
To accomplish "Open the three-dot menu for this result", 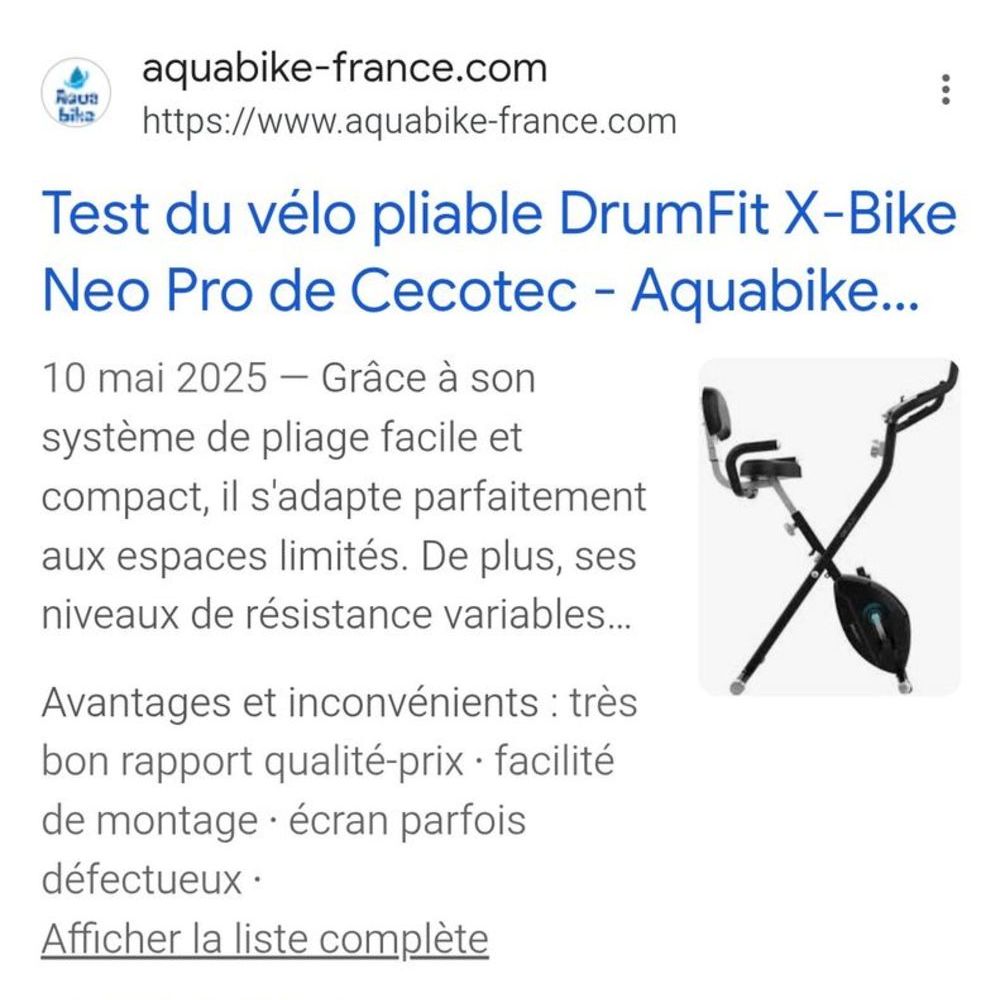I will click(945, 90).
